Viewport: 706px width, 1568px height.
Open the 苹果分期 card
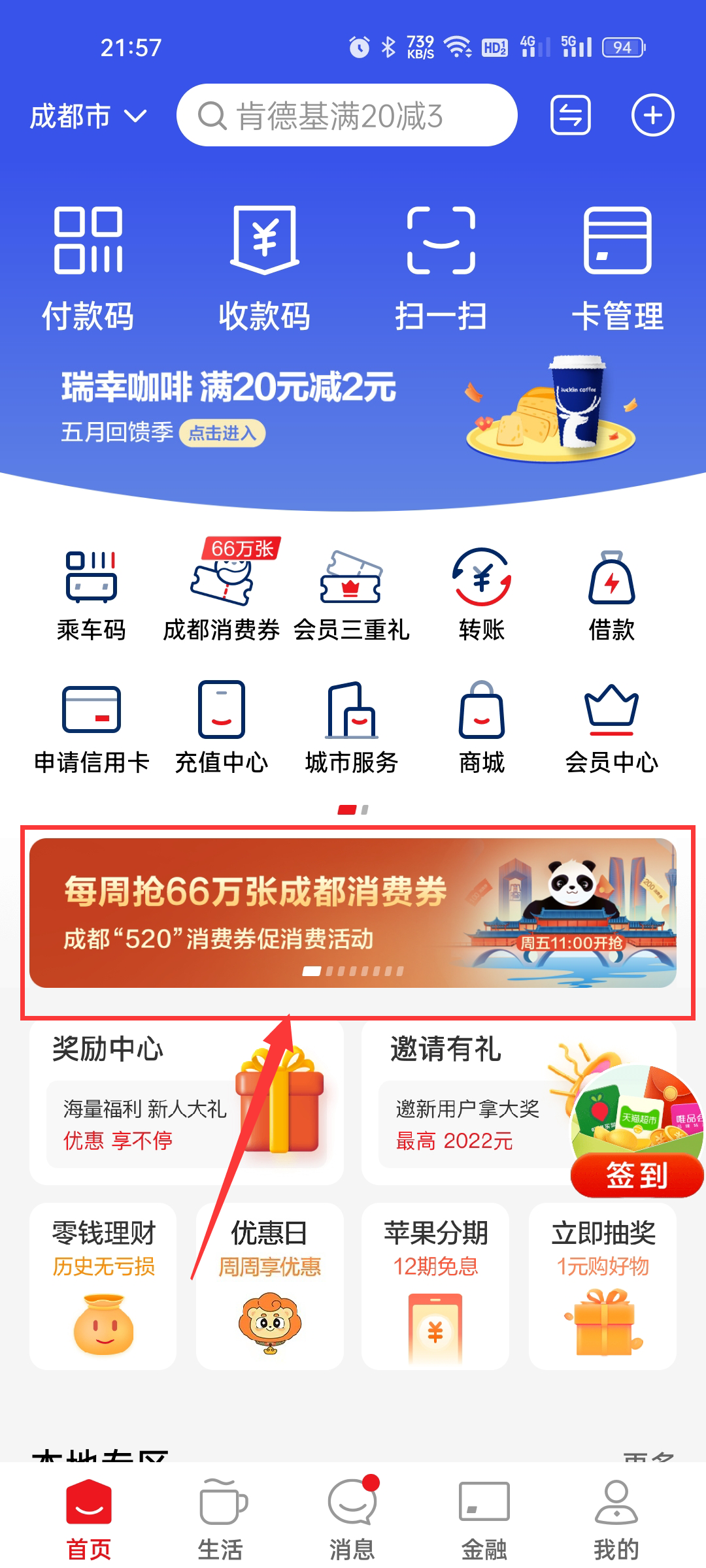point(435,1286)
